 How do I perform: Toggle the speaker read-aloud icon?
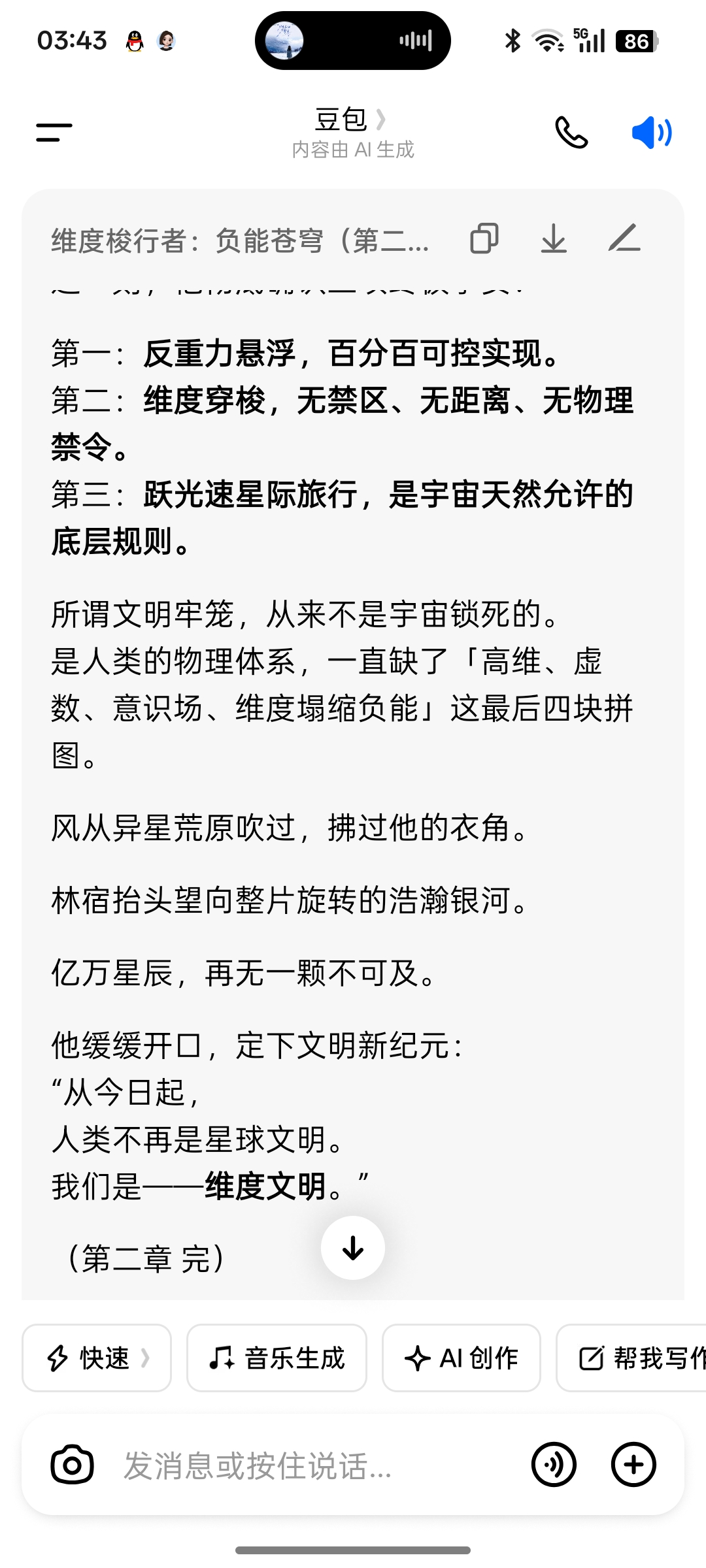[x=651, y=133]
